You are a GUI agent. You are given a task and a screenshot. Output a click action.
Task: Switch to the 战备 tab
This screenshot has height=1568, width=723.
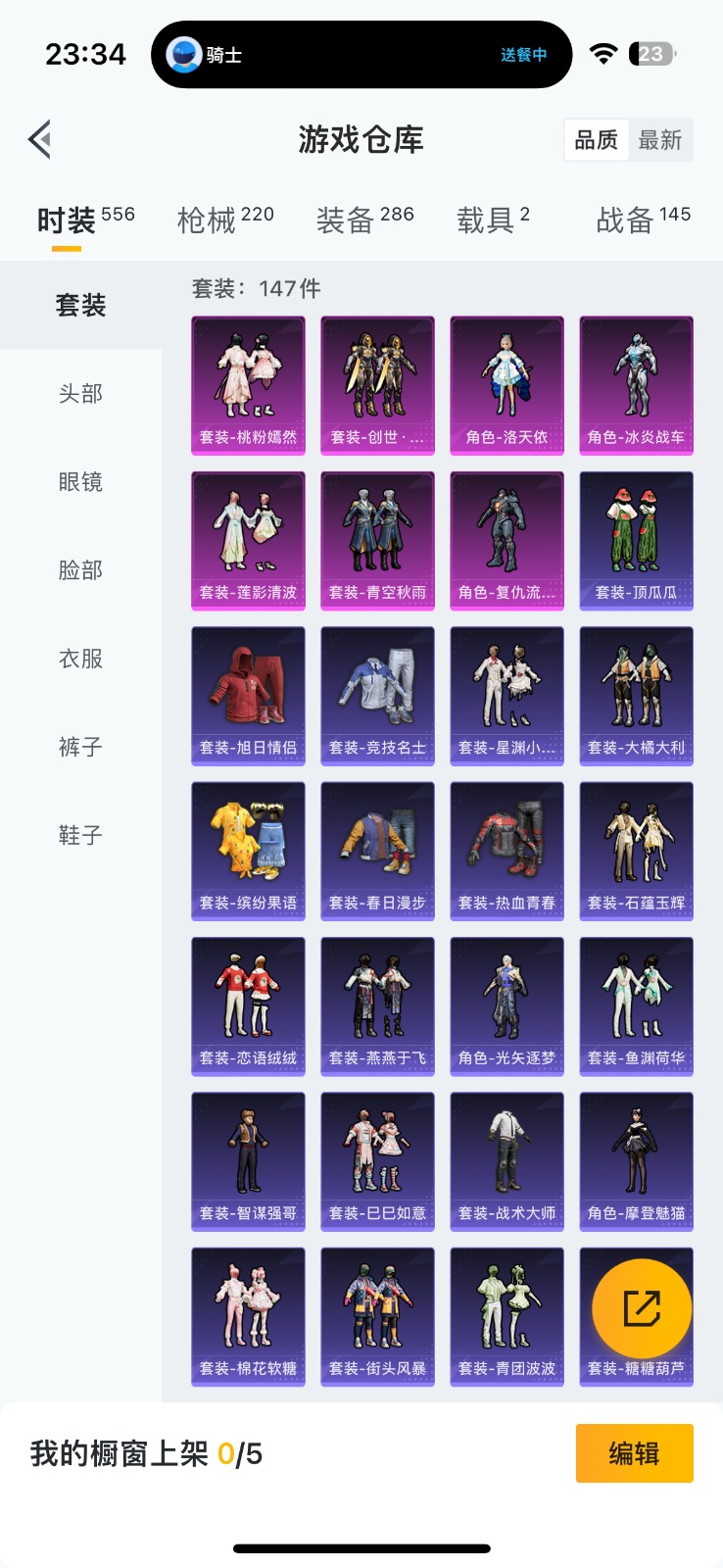[x=643, y=220]
